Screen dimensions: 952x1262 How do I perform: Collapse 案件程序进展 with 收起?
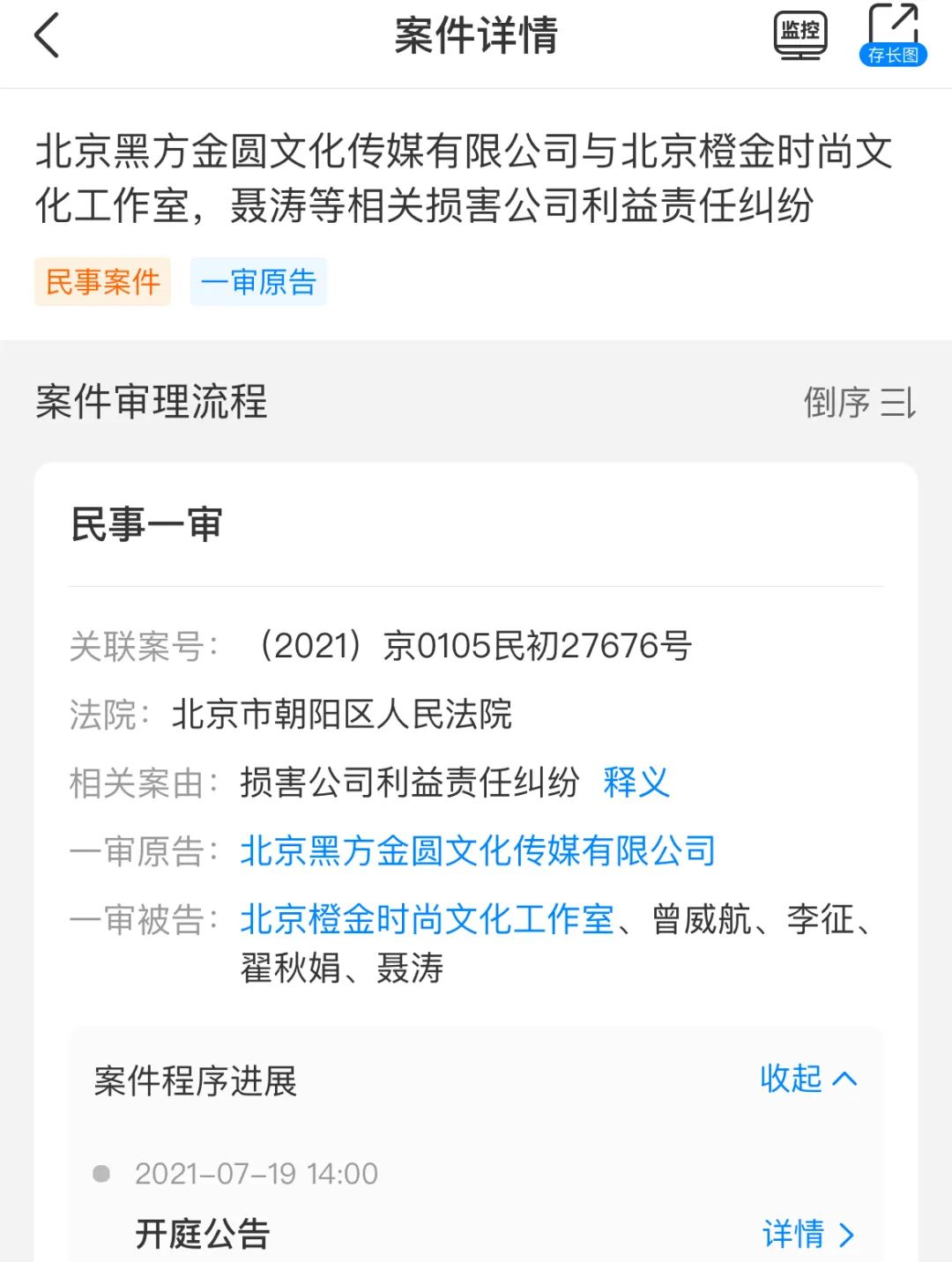[807, 1079]
